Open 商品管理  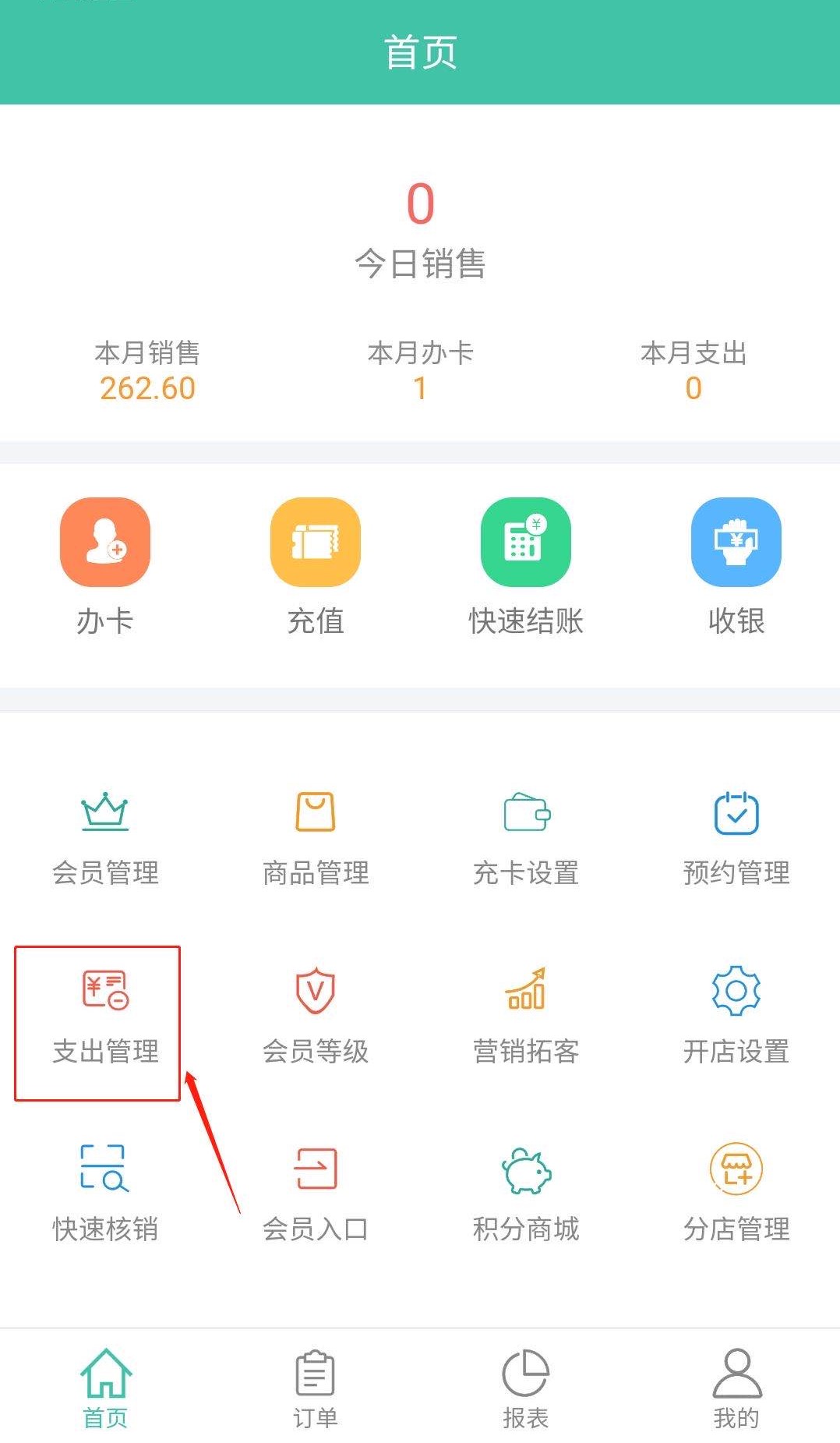click(316, 838)
